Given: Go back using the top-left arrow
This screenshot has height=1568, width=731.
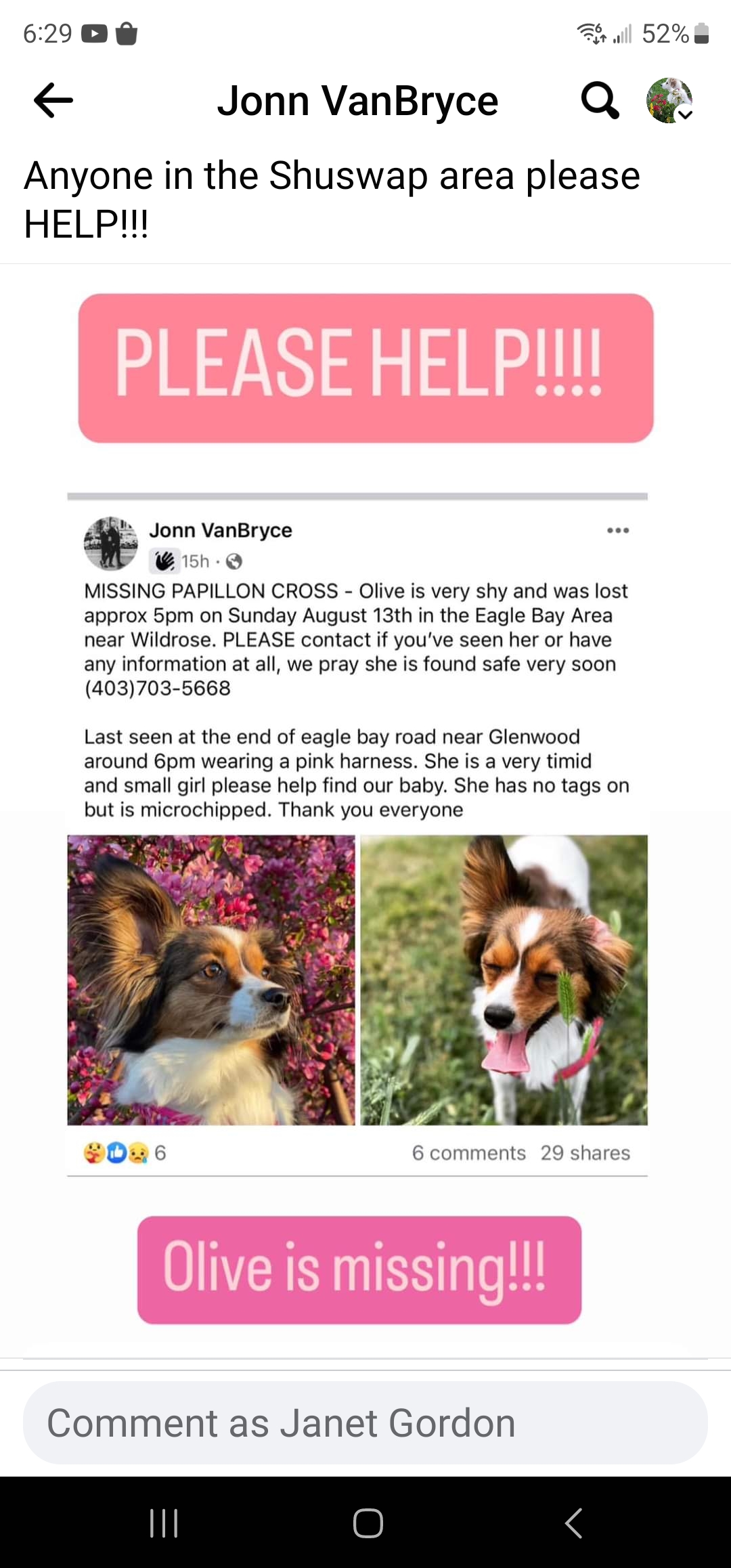Looking at the screenshot, I should [x=53, y=100].
